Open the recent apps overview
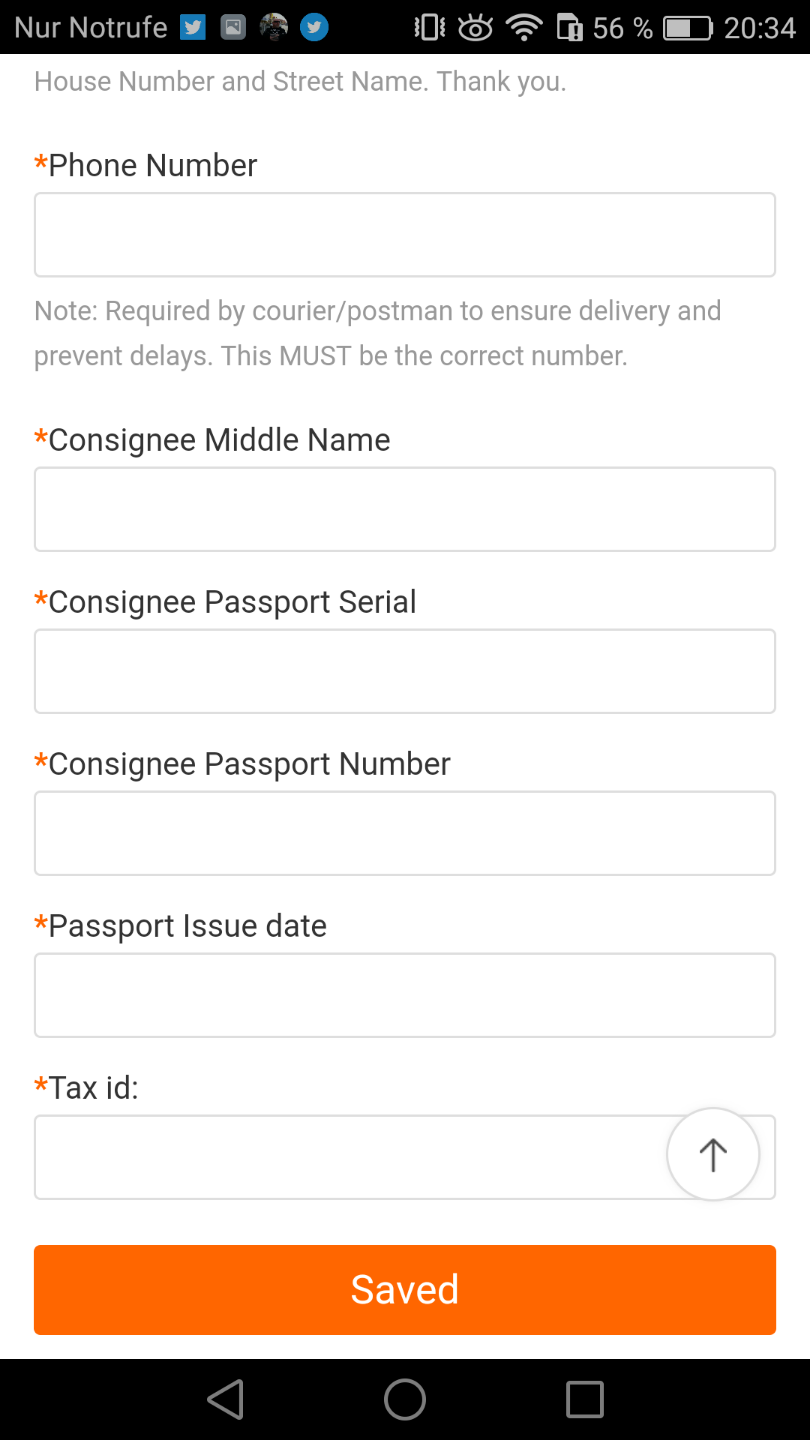This screenshot has height=1440, width=810. [585, 1399]
